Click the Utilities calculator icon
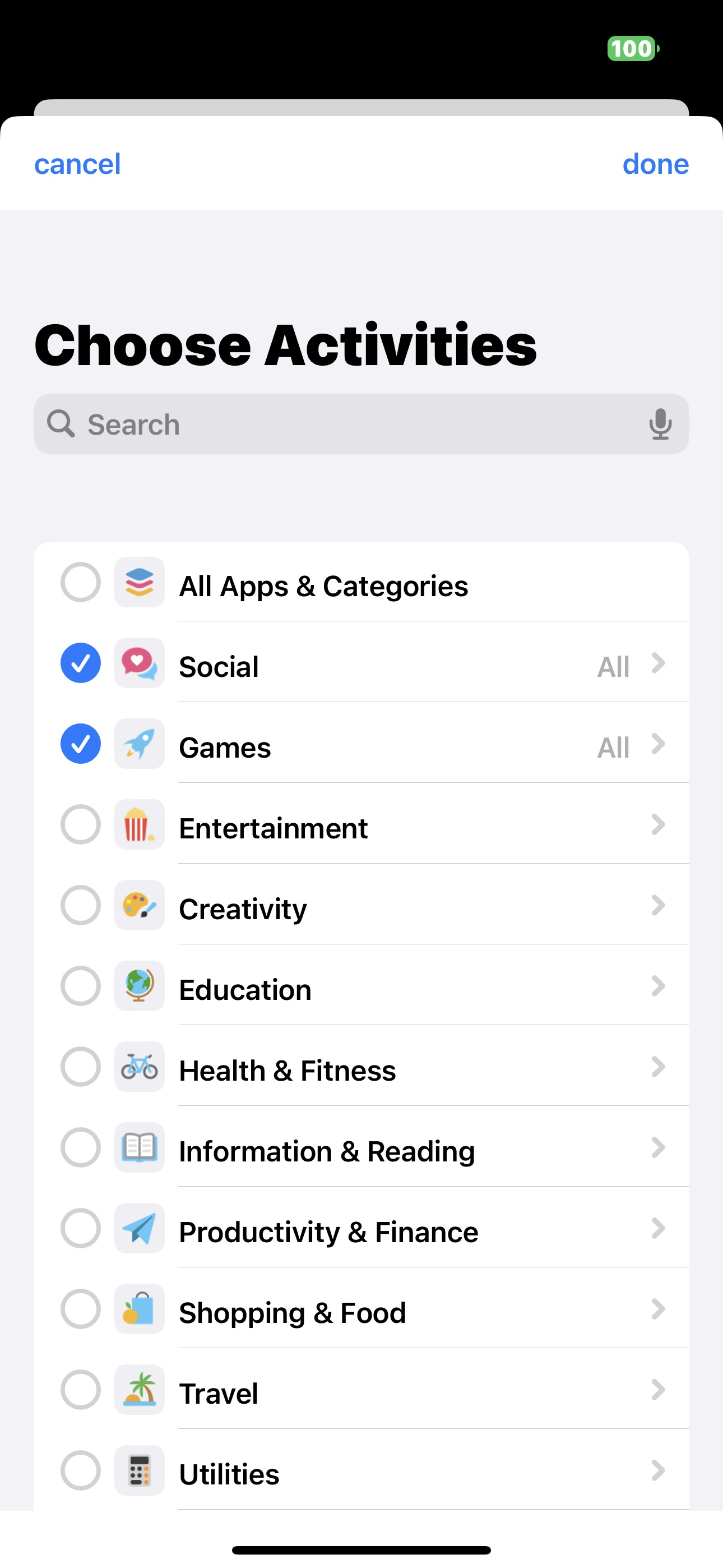723x1568 pixels. (139, 1471)
